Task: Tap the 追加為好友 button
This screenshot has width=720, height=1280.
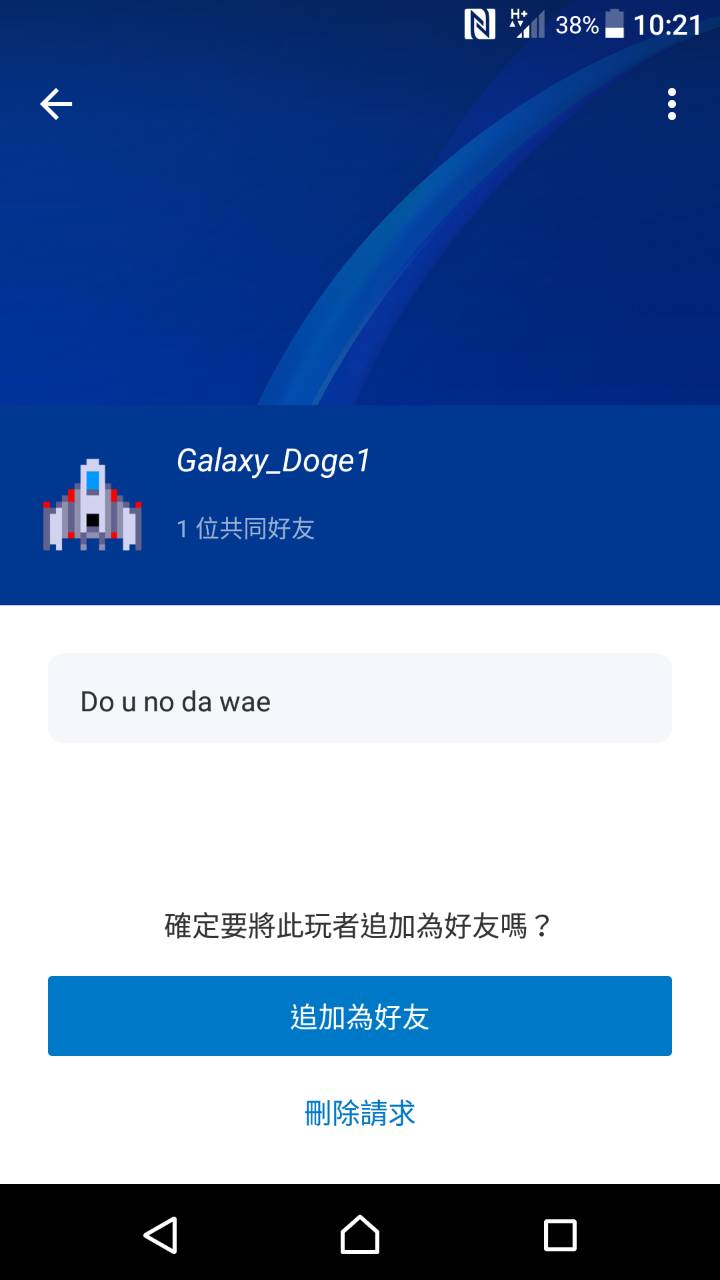Action: tap(360, 1016)
